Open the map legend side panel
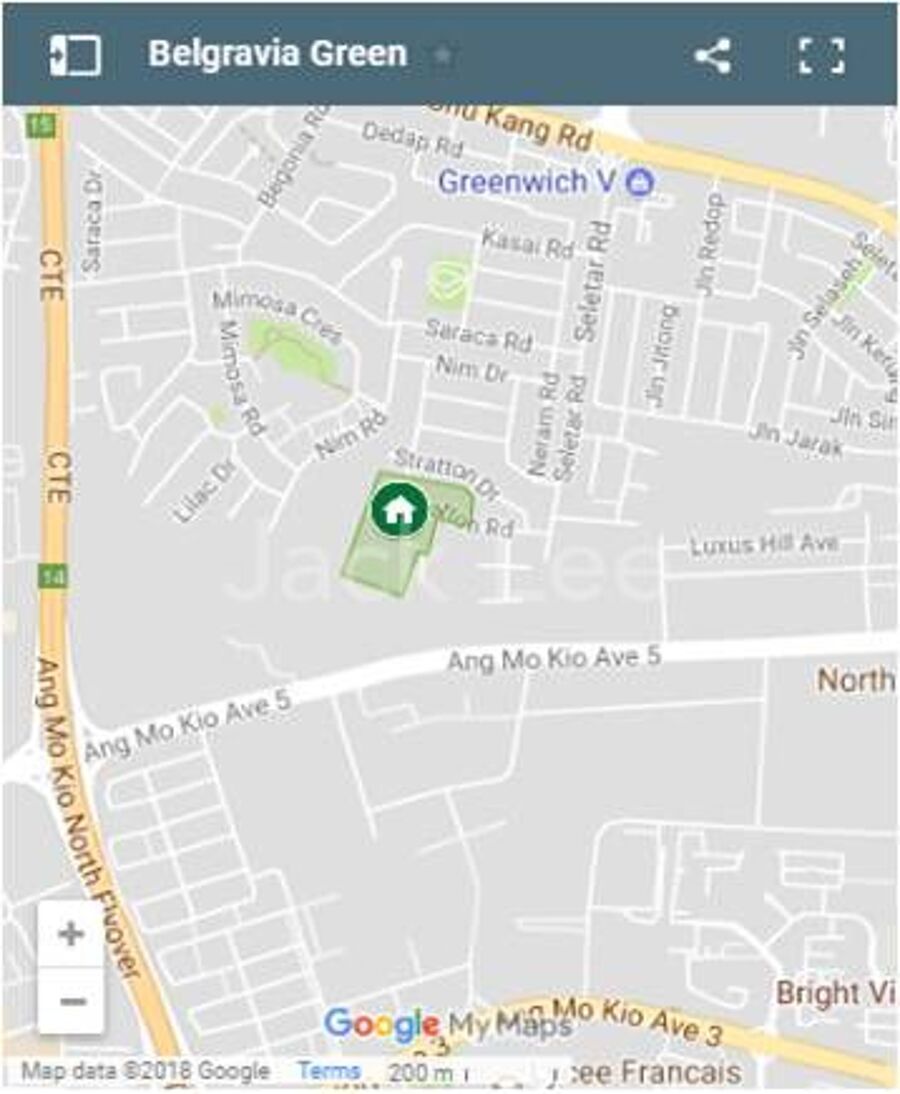This screenshot has width=900, height=1094. (x=75, y=55)
